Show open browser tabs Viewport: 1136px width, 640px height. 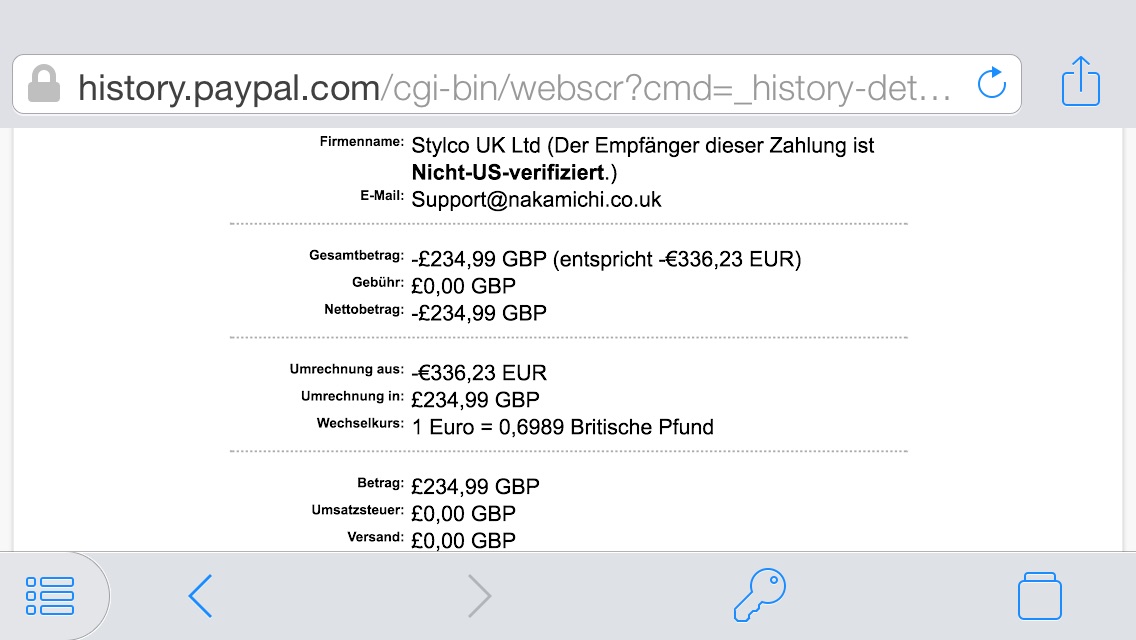click(x=1039, y=596)
